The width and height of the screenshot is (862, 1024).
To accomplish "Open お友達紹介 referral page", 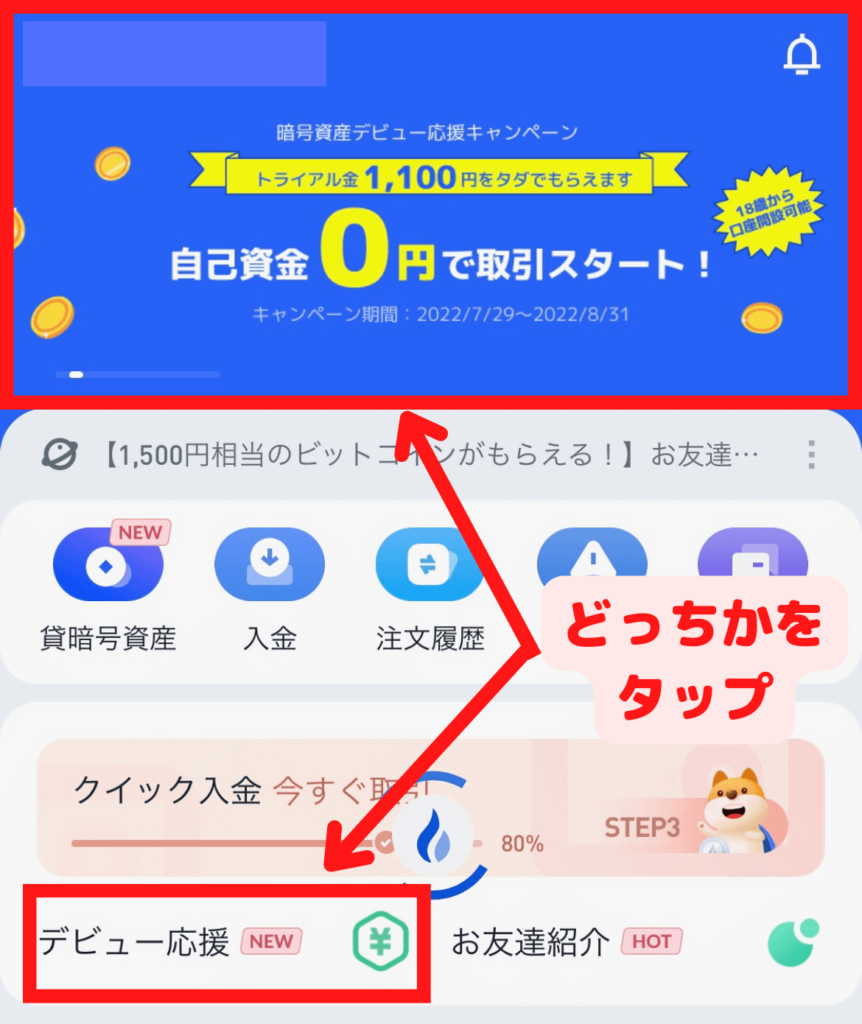I will point(630,941).
